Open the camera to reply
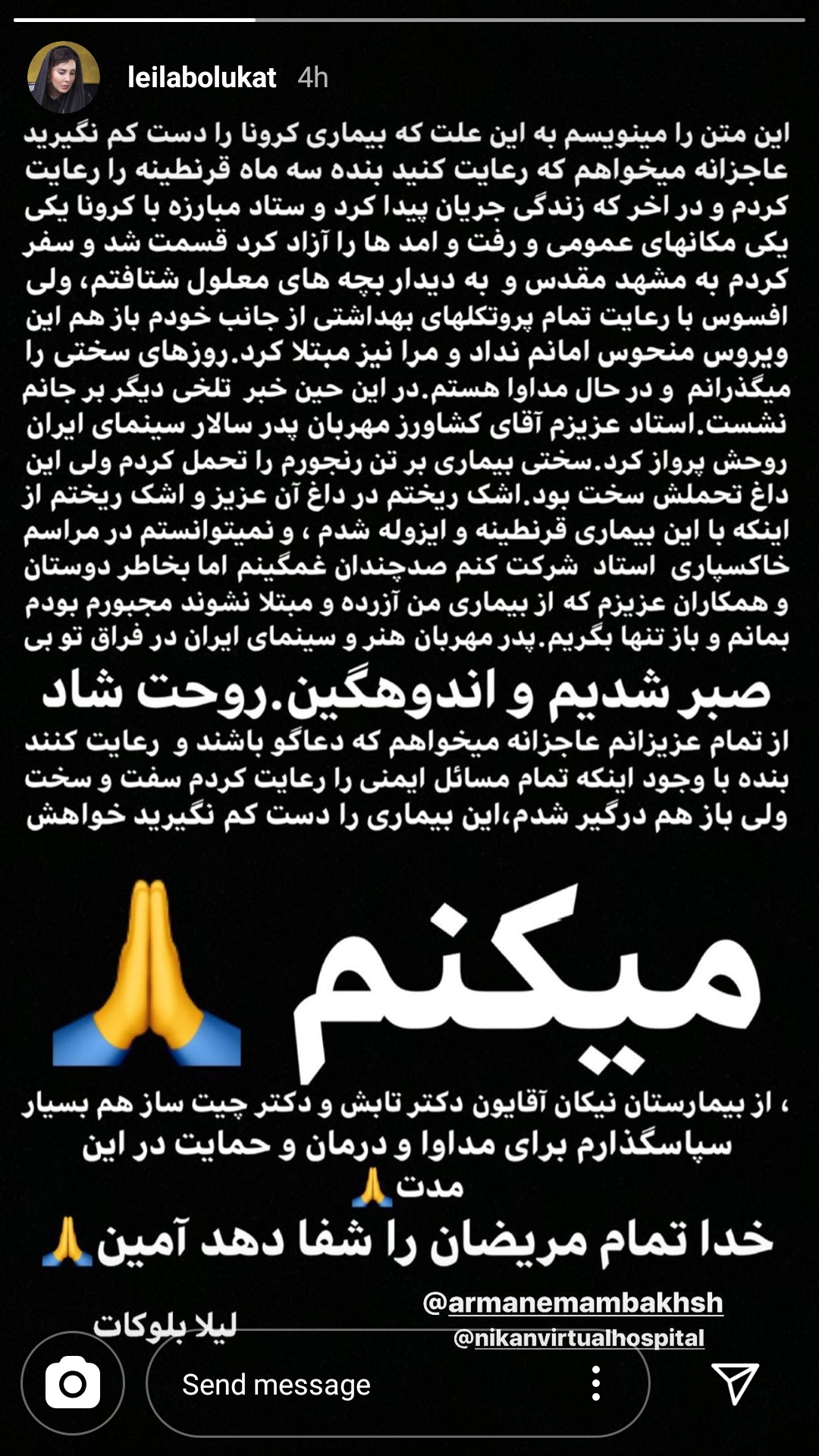Image resolution: width=819 pixels, height=1456 pixels. click(x=73, y=1383)
